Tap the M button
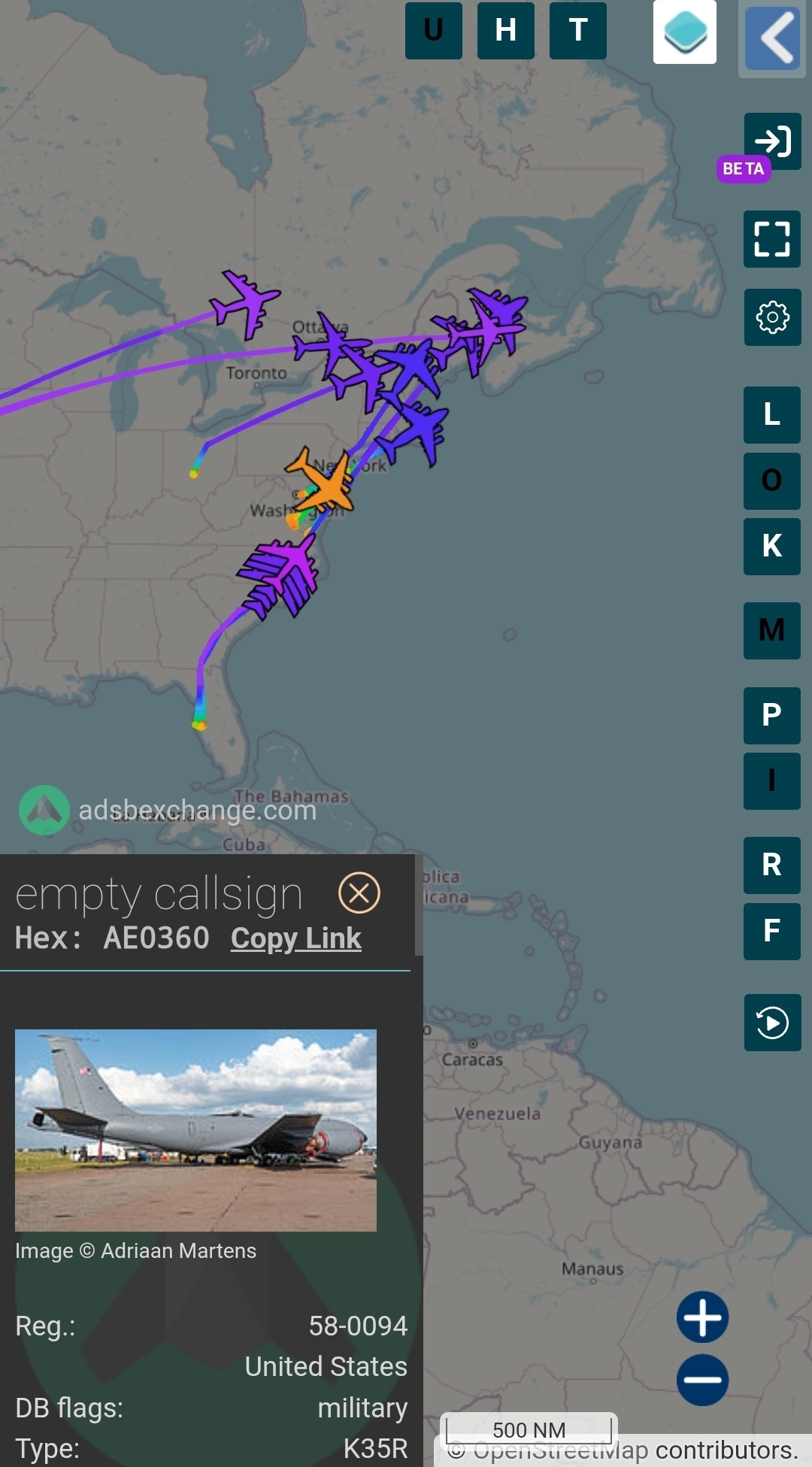 click(772, 631)
